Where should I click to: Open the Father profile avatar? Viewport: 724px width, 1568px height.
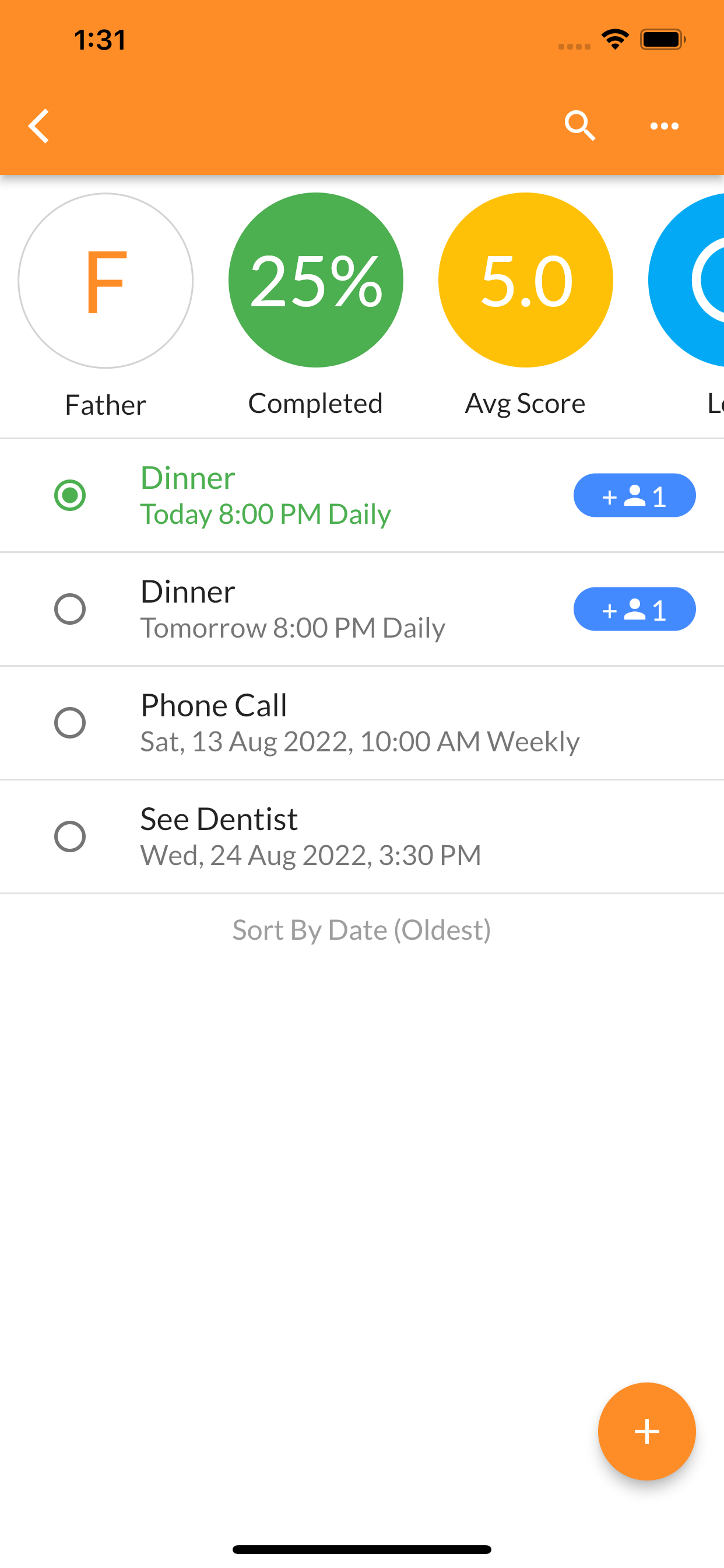pyautogui.click(x=106, y=281)
